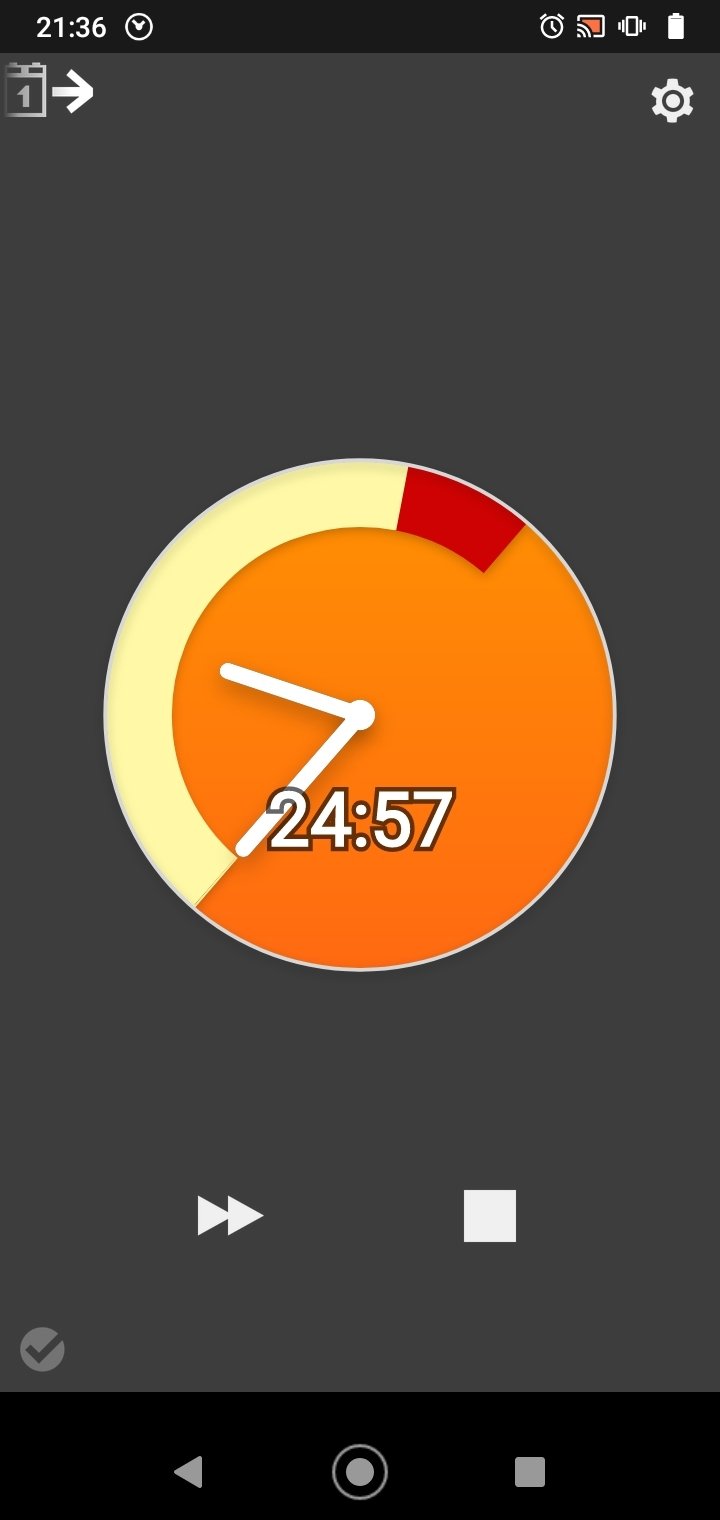Open settings via the gear icon
This screenshot has width=720, height=1520.
[672, 101]
